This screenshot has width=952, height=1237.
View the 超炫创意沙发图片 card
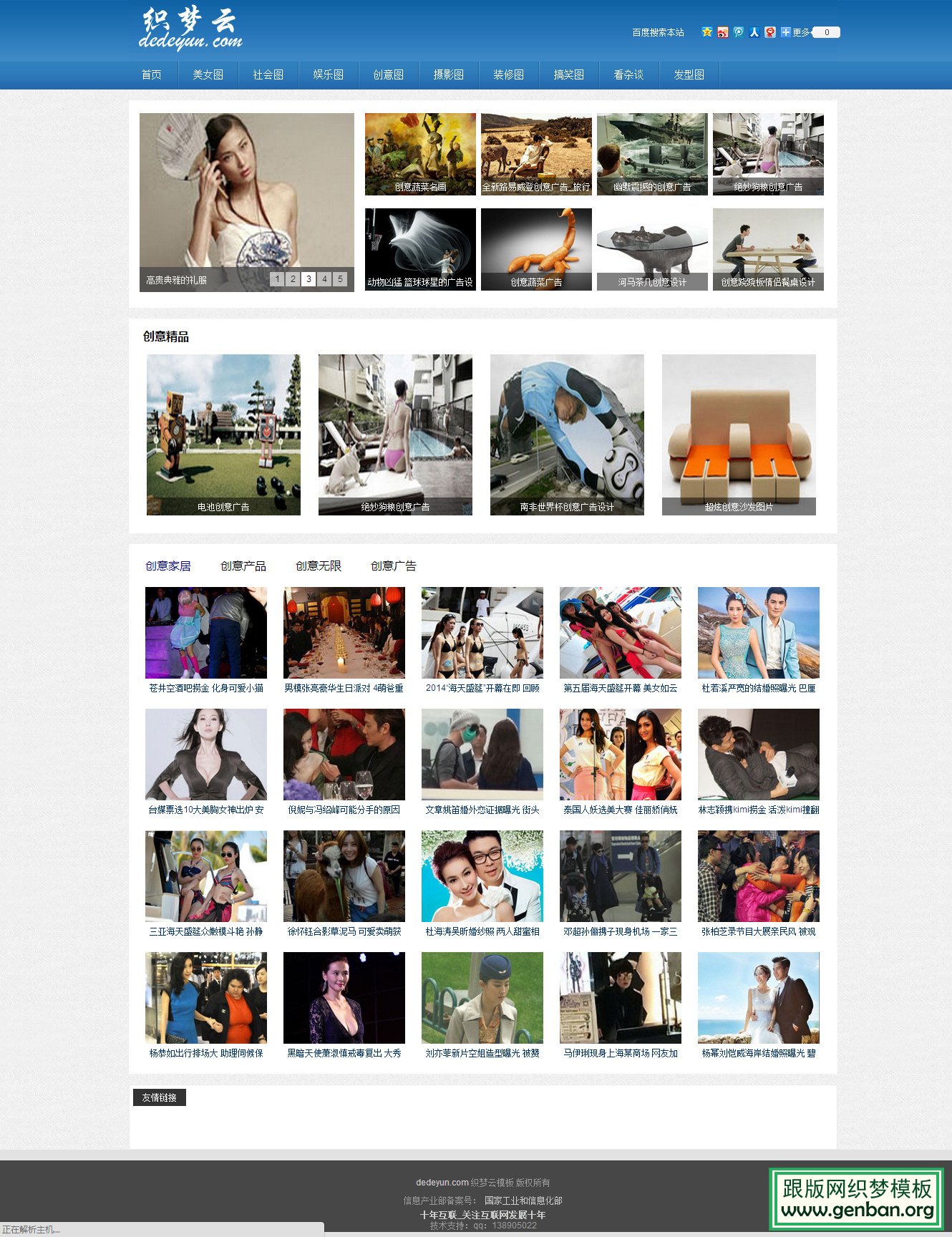pyautogui.click(x=739, y=435)
